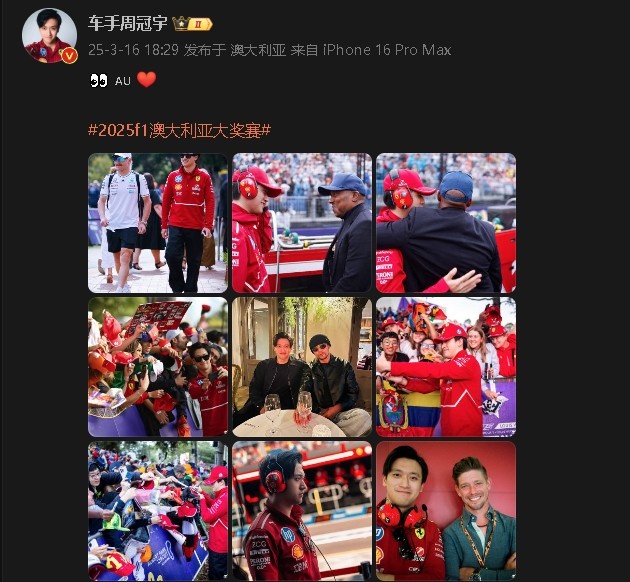This screenshot has height=582, width=630.
Task: Open photo of man wearing headset in garage
Action: (x=302, y=511)
